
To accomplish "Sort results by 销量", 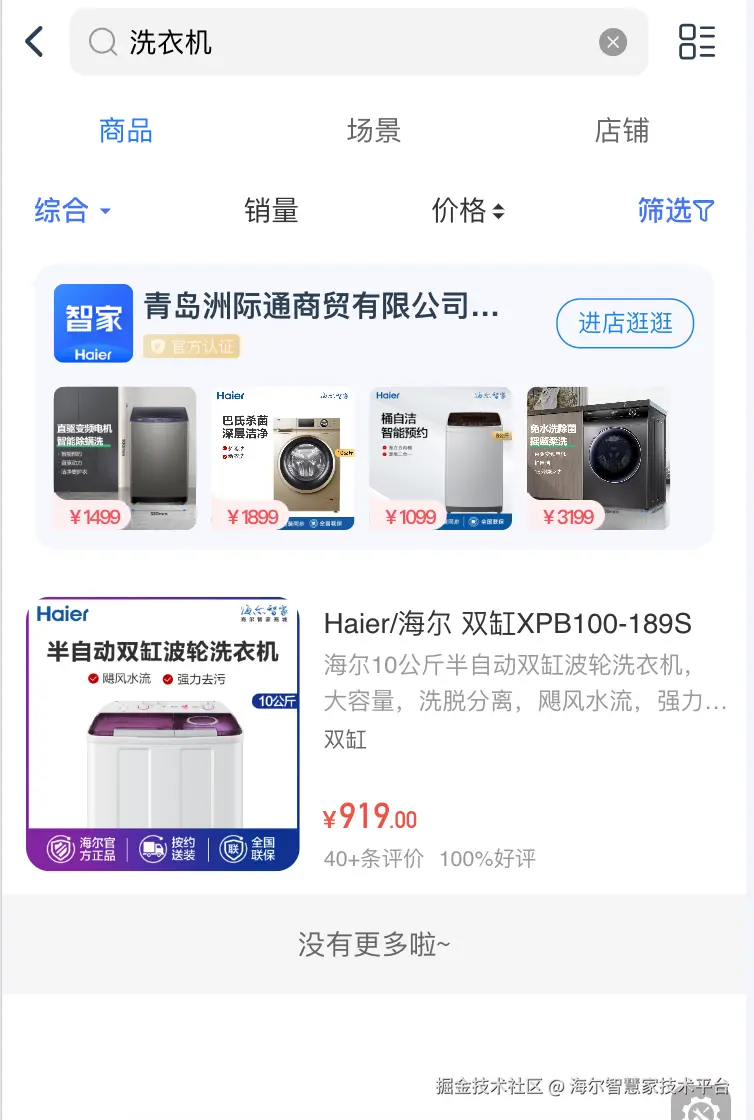I will pos(271,210).
